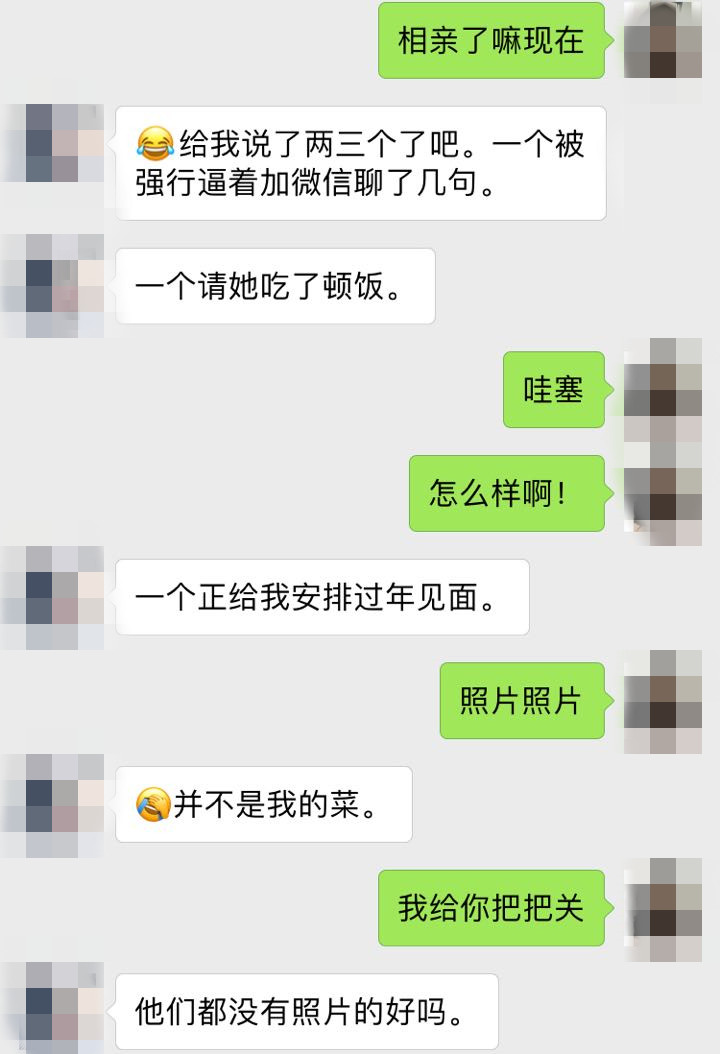Tap the '哇塞' green message bubble

tap(555, 390)
